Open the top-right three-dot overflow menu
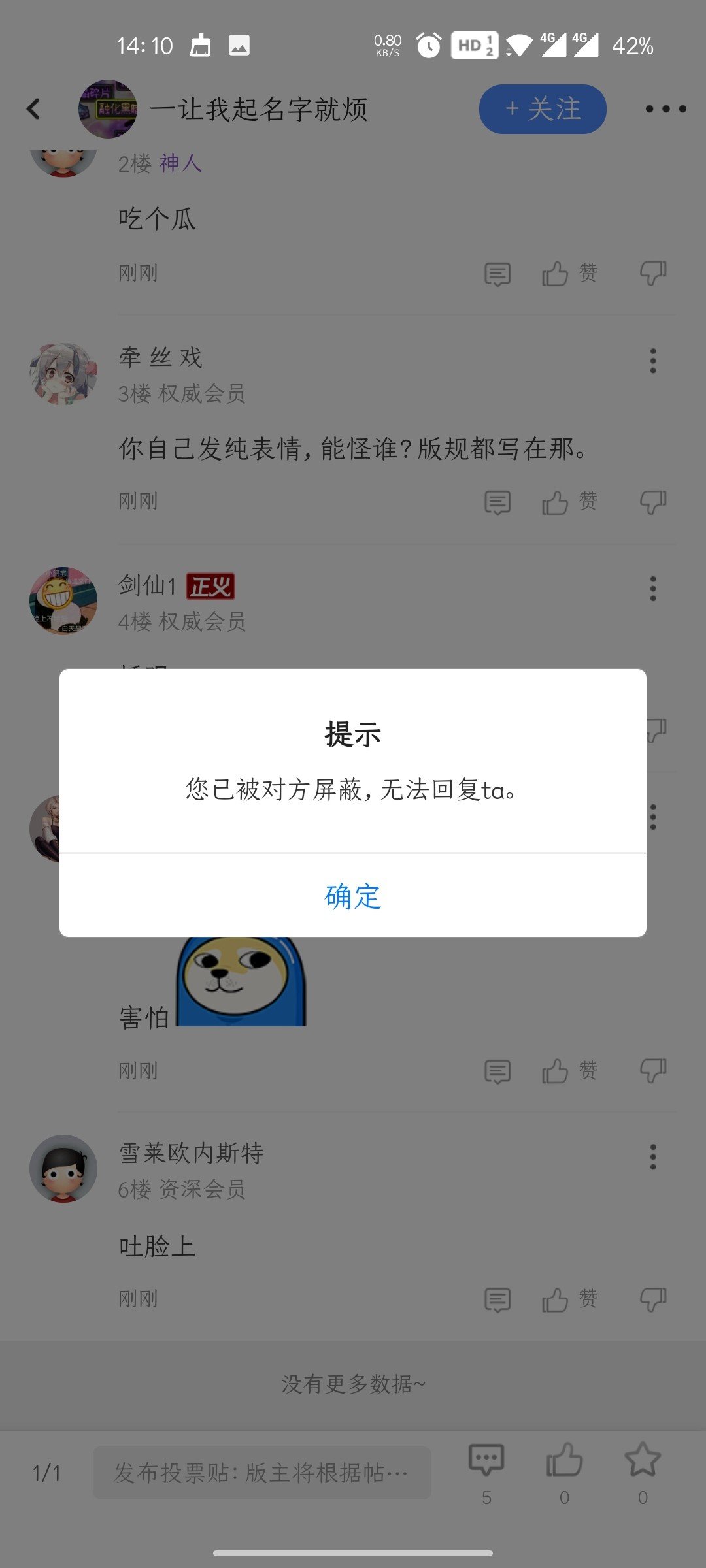 665,109
